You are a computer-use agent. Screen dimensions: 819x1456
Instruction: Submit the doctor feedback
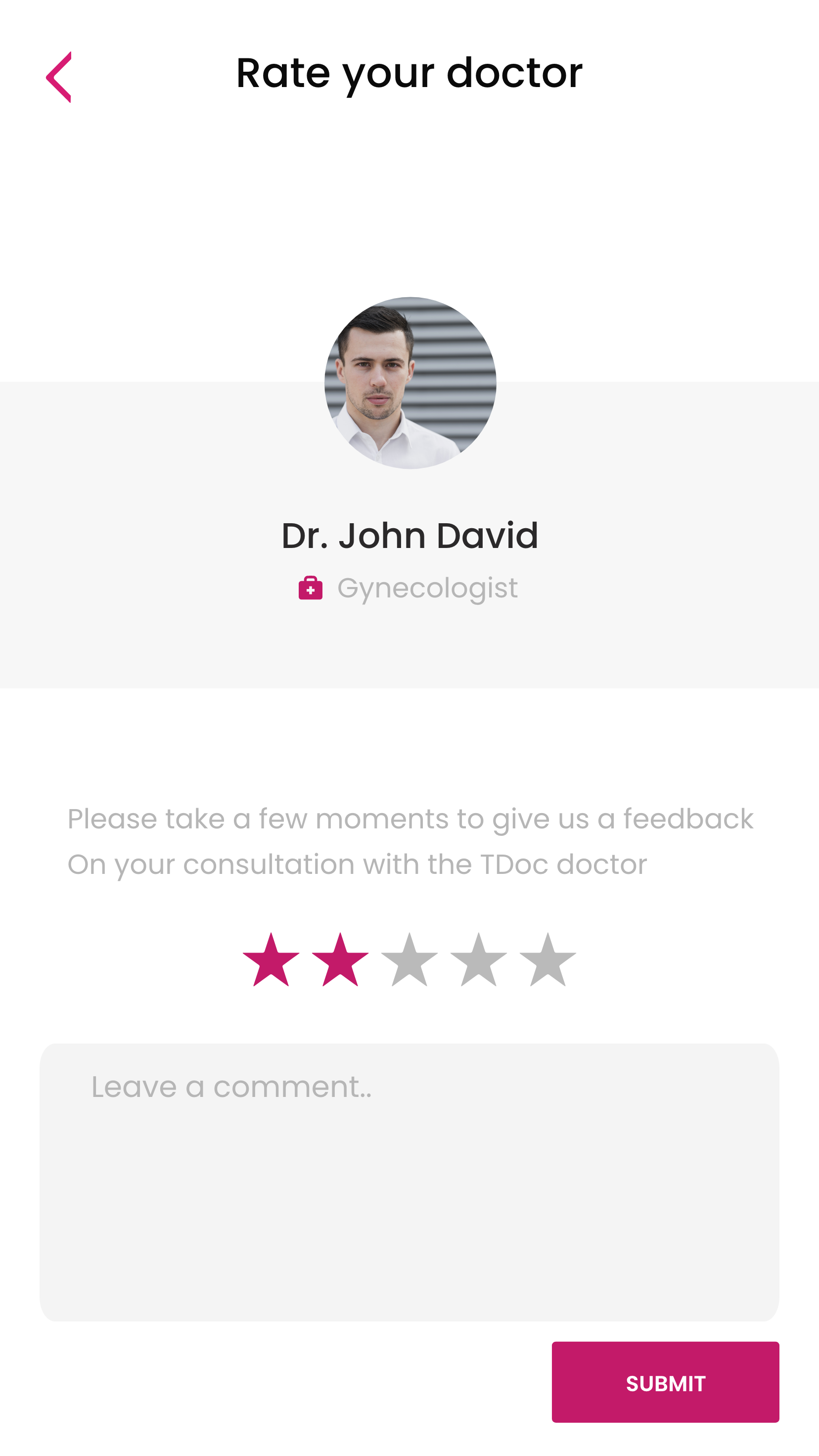click(x=665, y=1382)
